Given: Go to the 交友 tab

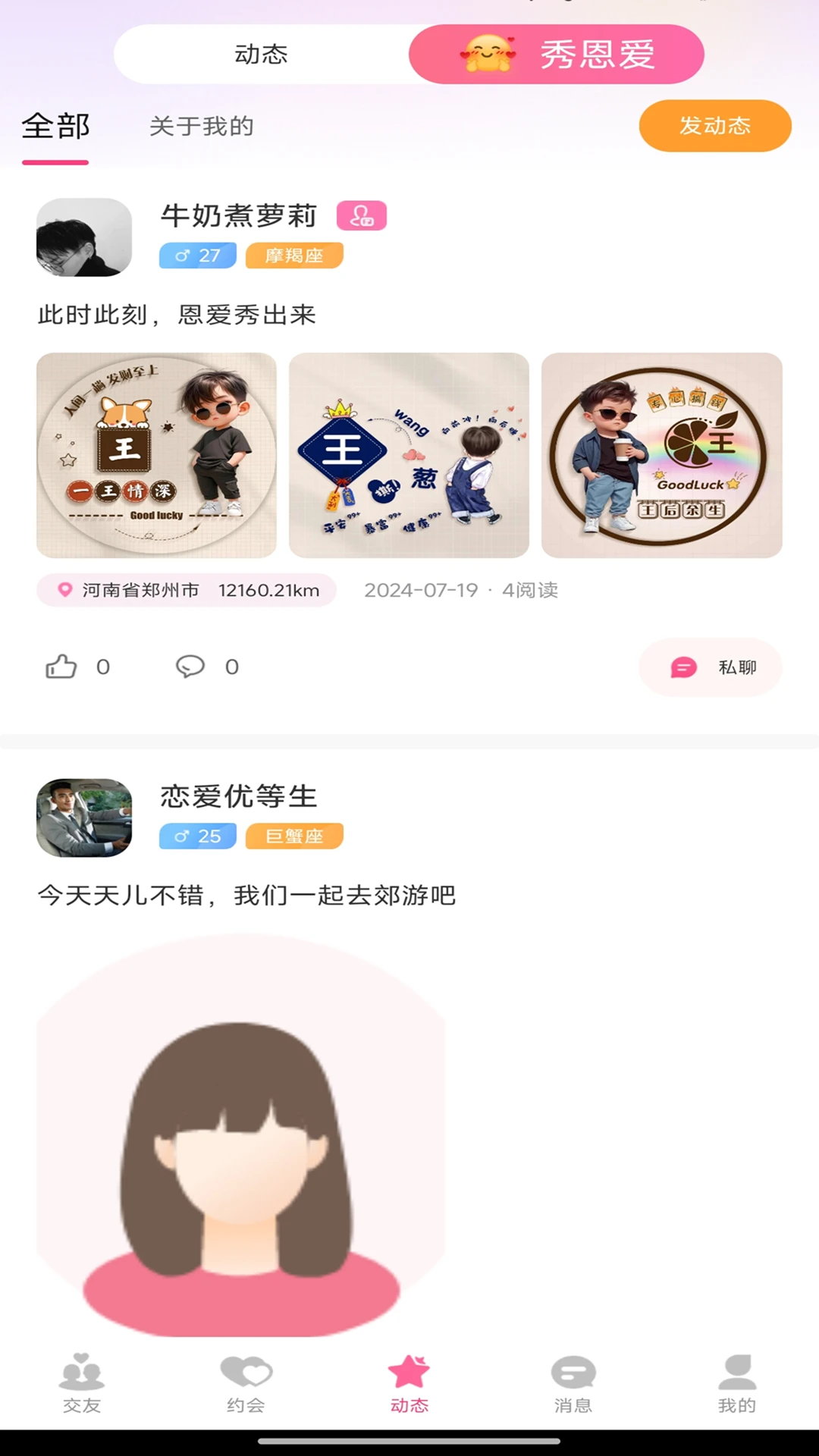Looking at the screenshot, I should 82,1383.
